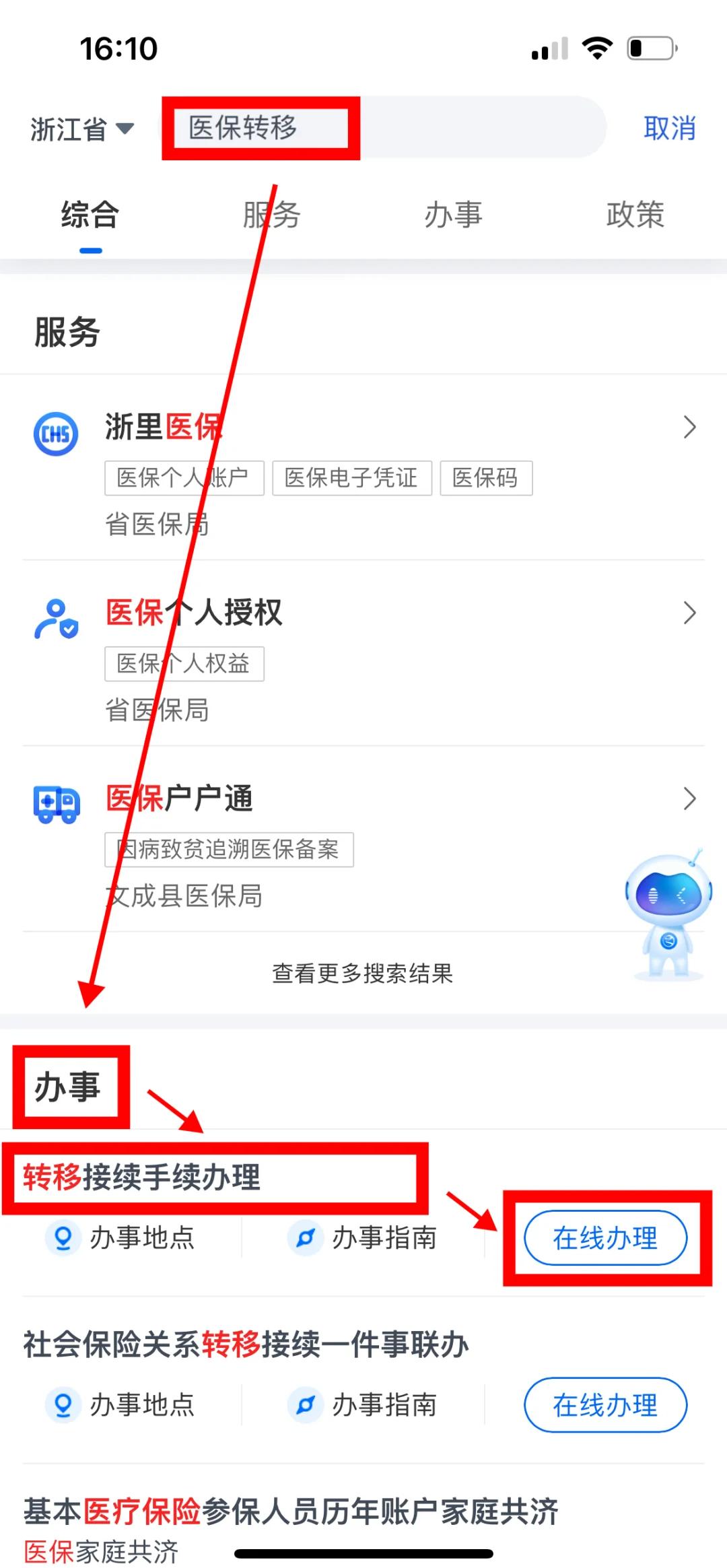Switch to the 服务 tab
This screenshot has width=727, height=1568.
272,214
